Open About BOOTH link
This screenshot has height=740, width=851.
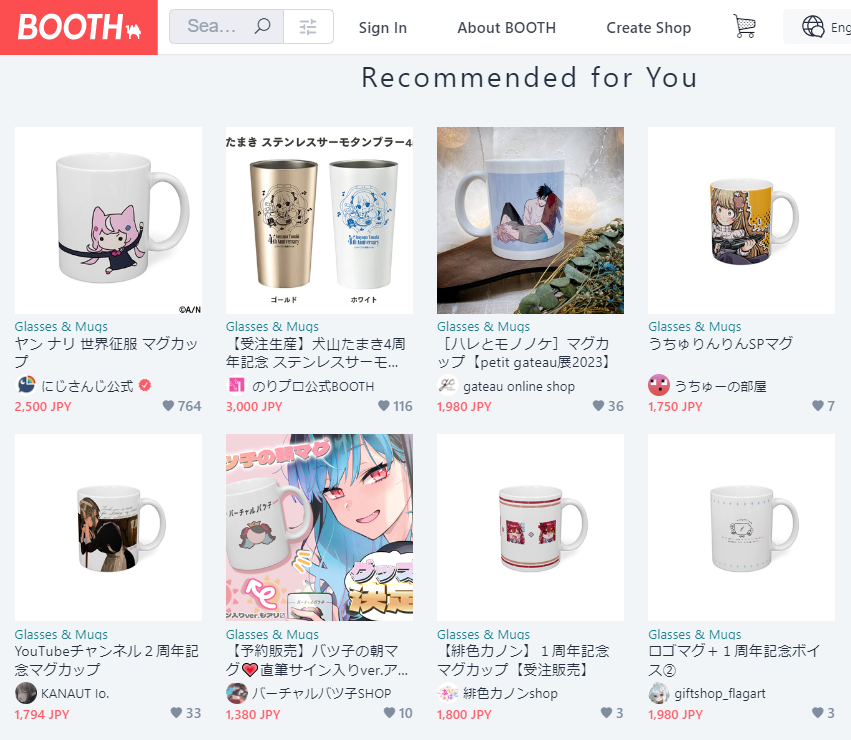pos(506,28)
